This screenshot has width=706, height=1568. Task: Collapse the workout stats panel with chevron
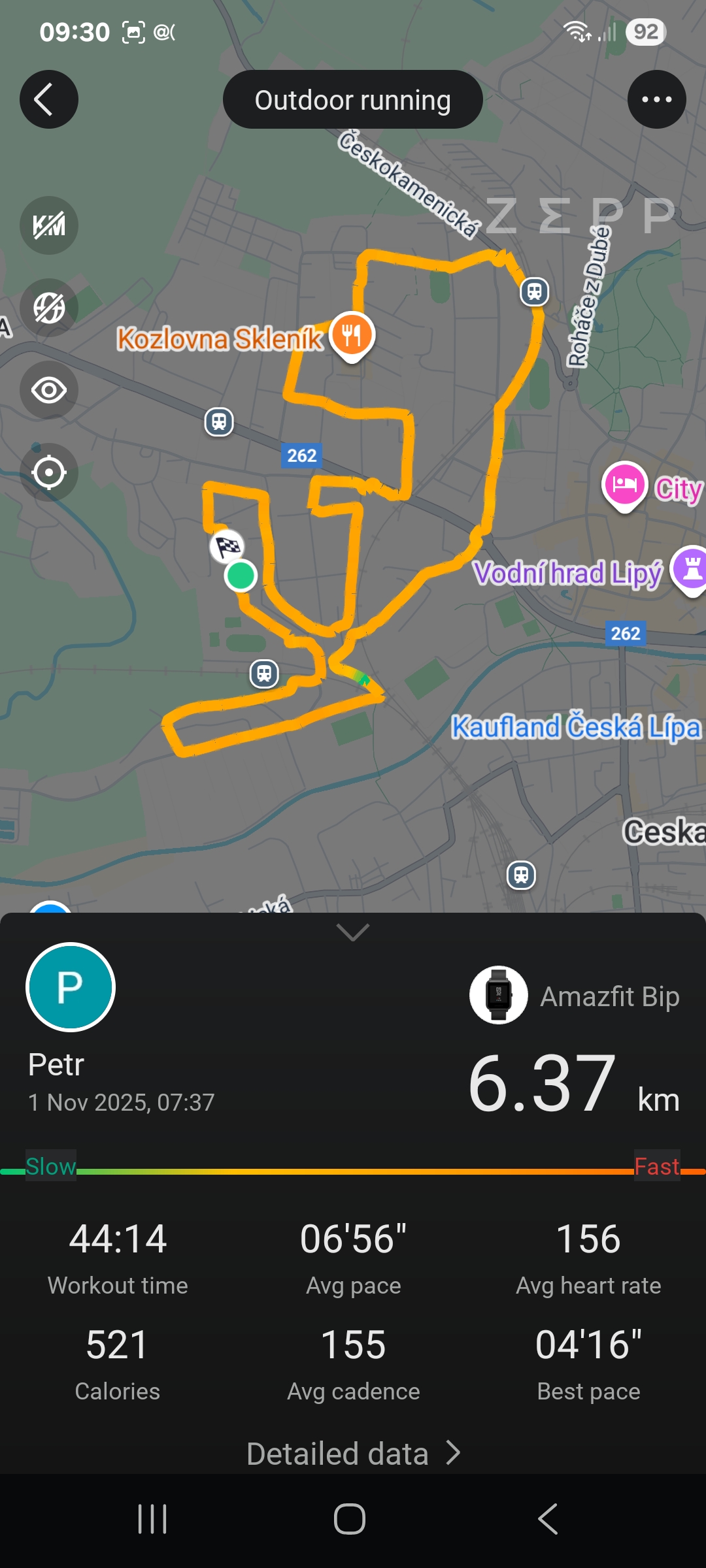352,932
